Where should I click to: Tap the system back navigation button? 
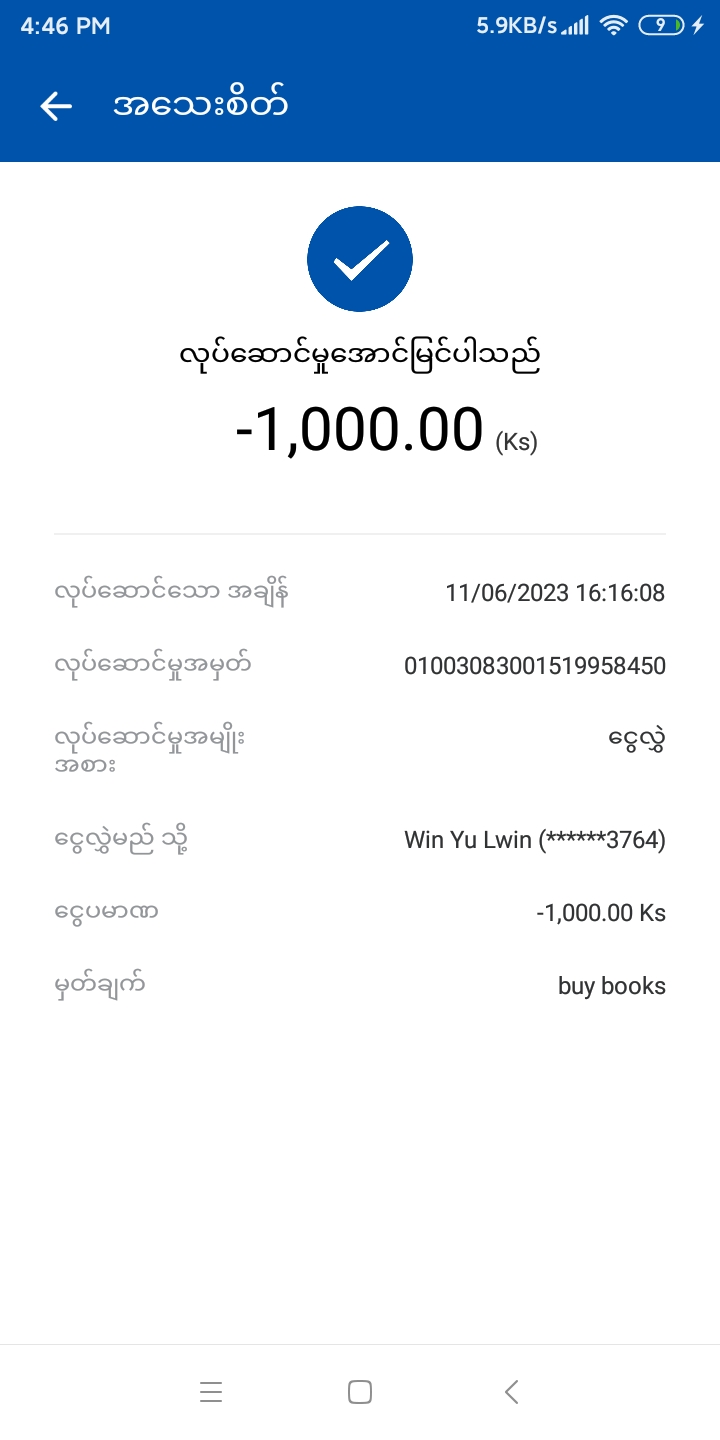click(x=511, y=1391)
